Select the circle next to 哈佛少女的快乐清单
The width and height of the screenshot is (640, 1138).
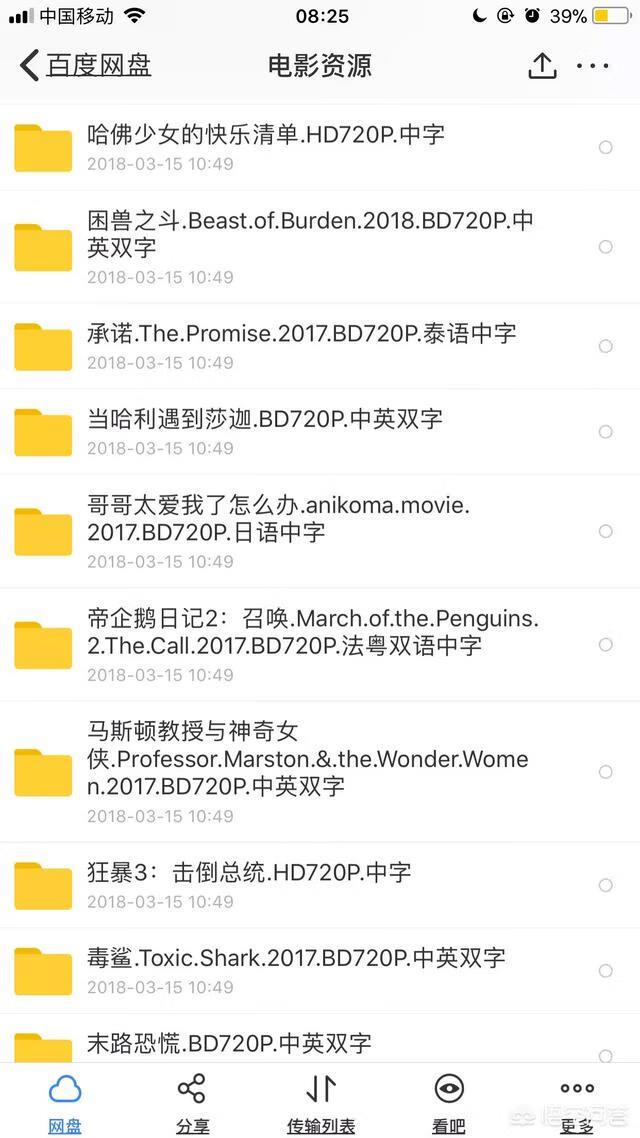coord(605,147)
